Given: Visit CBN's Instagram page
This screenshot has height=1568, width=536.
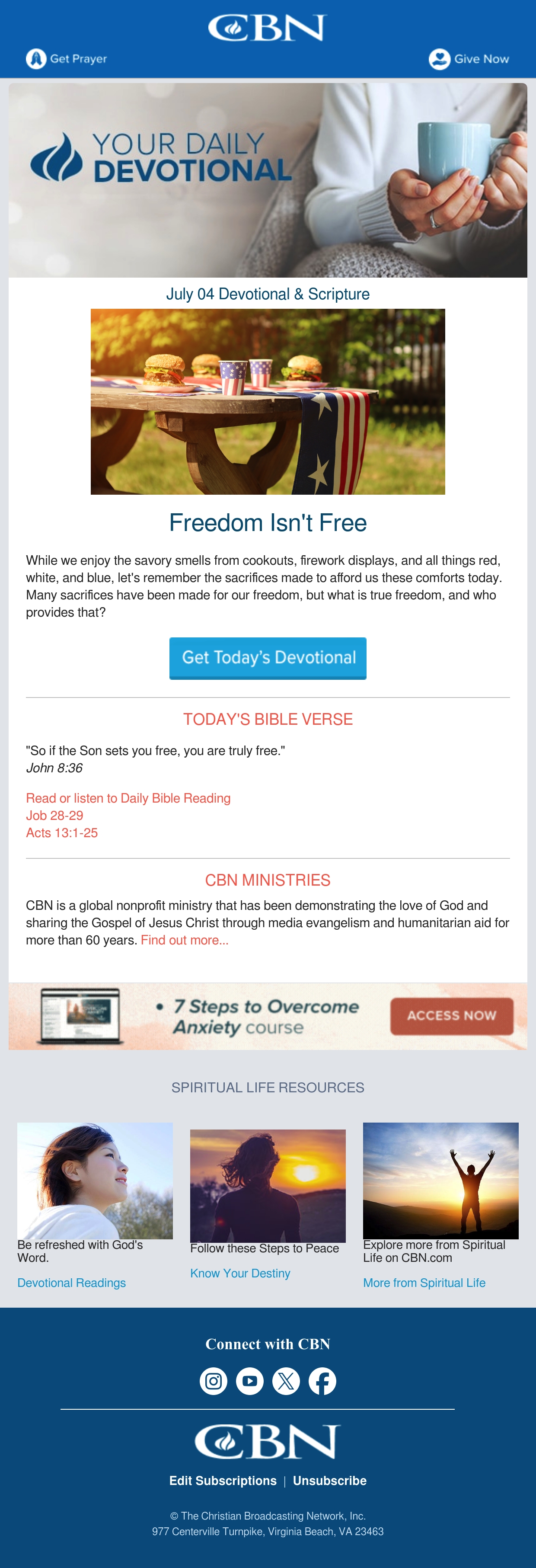Looking at the screenshot, I should pyautogui.click(x=214, y=1380).
